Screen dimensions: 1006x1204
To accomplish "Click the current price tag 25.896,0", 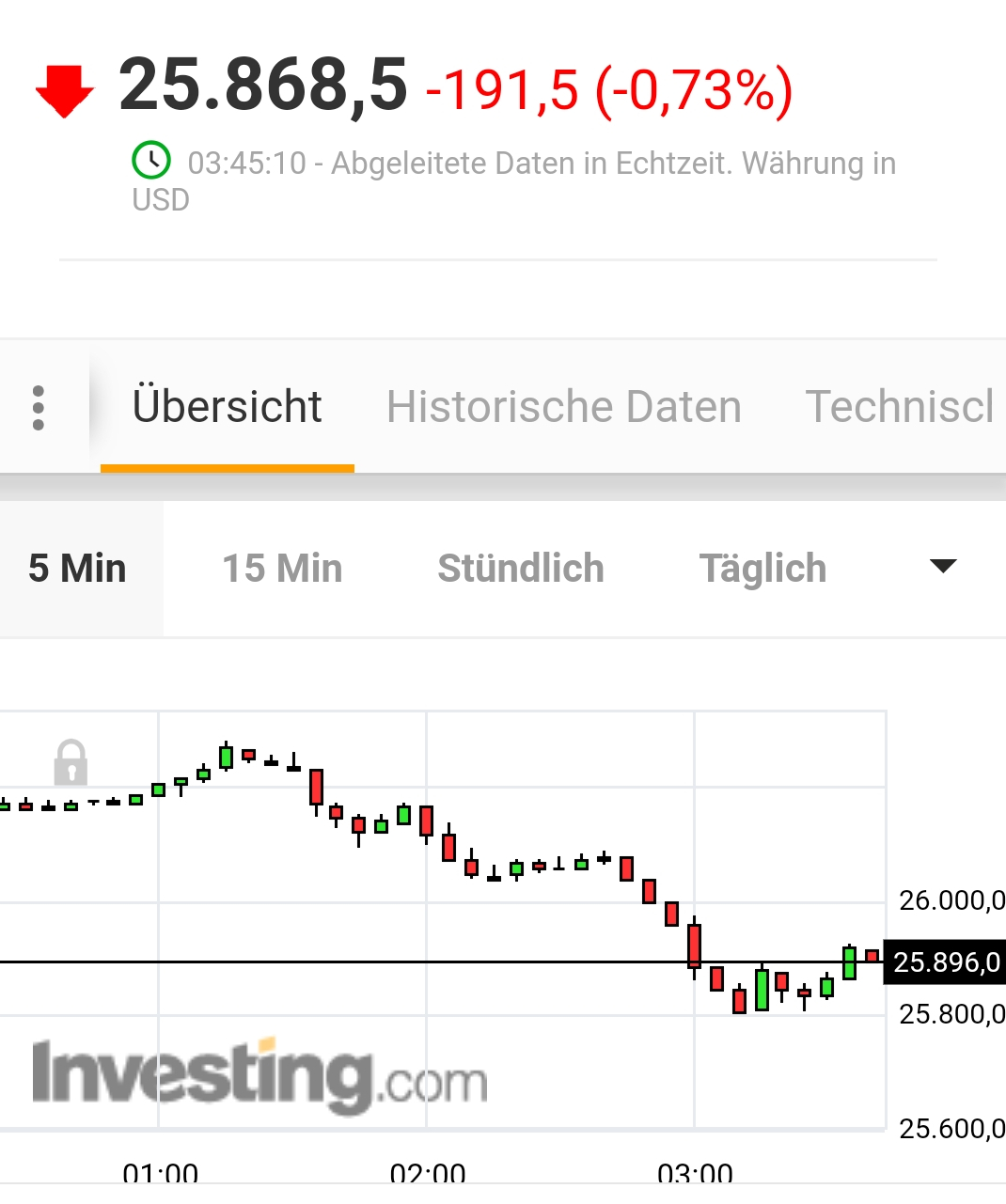I will point(943,962).
